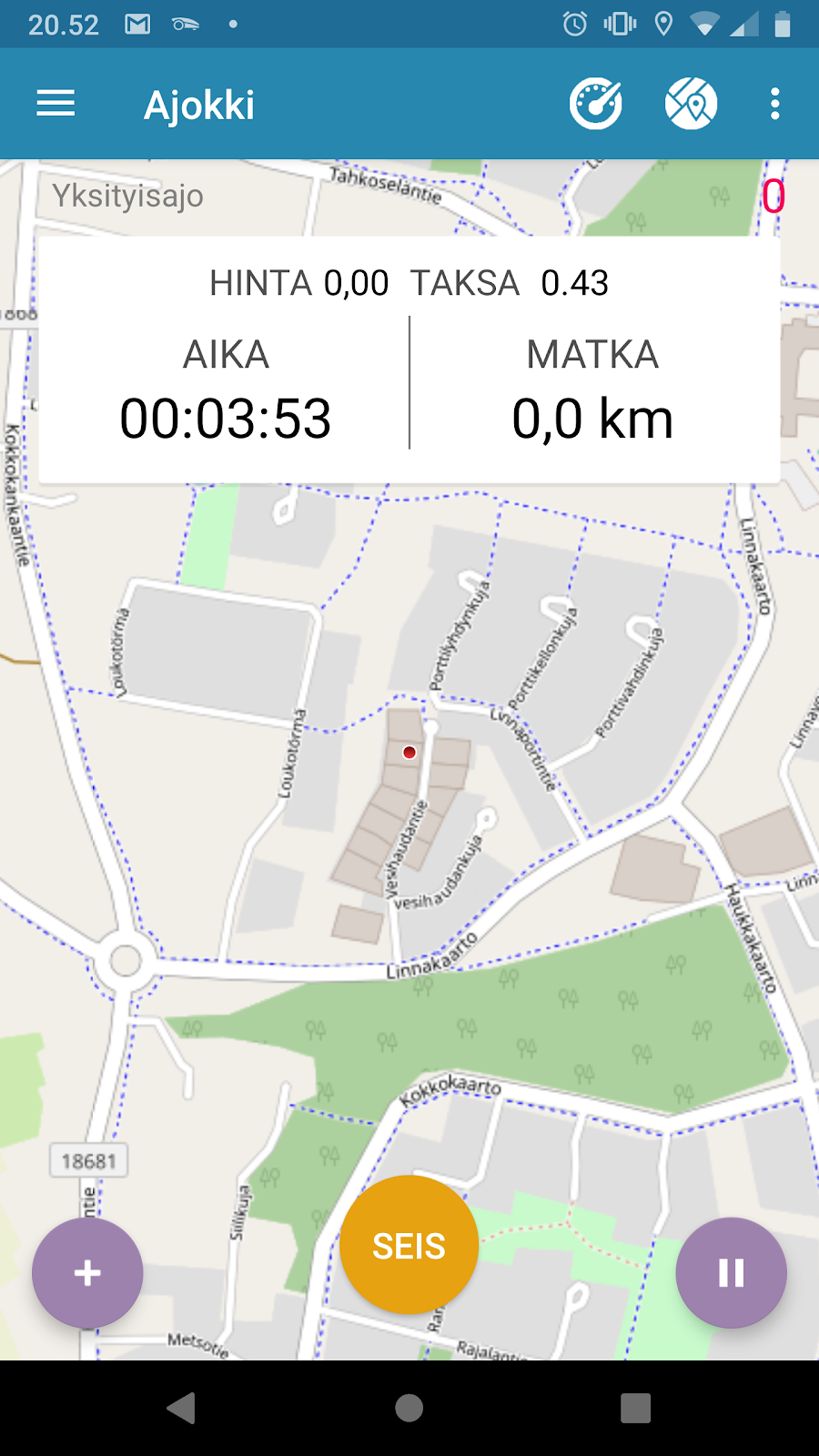Pause the running taximeter
The width and height of the screenshot is (819, 1456).
click(x=731, y=1272)
